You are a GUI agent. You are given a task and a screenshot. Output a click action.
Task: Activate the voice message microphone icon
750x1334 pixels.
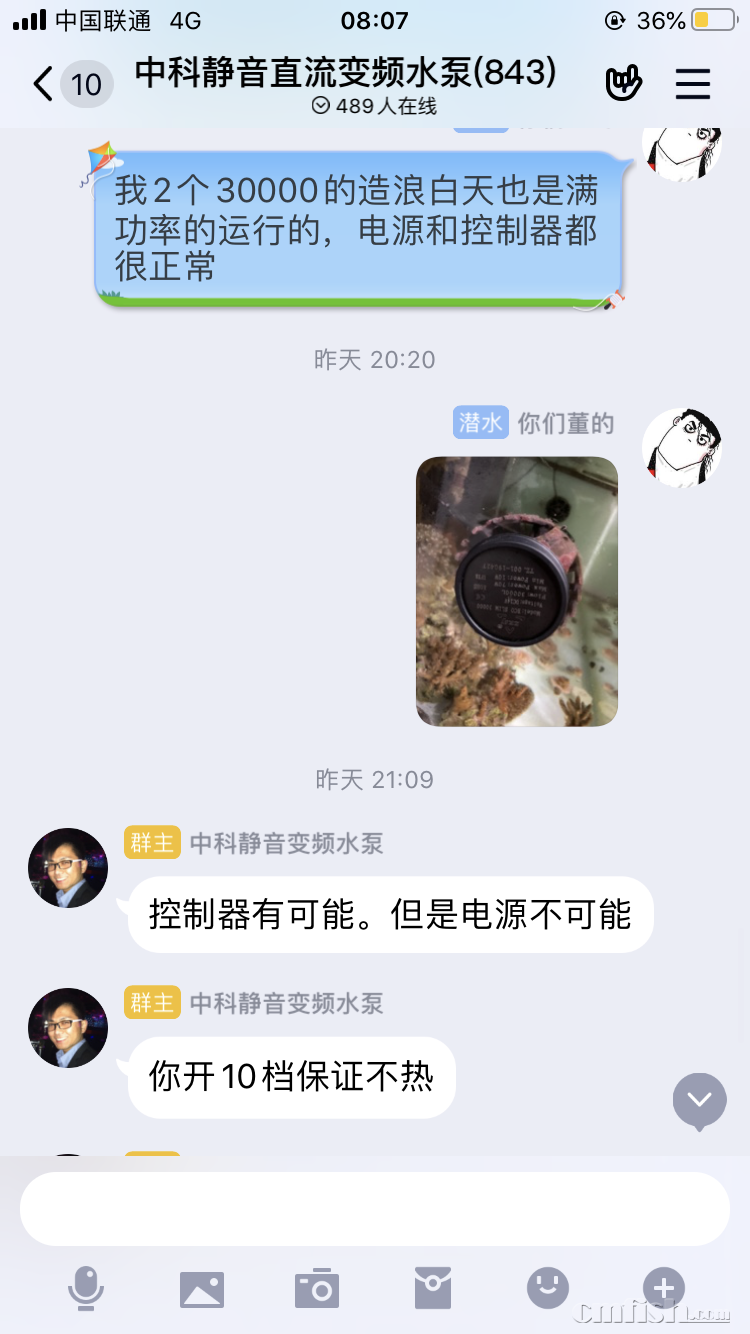pyautogui.click(x=86, y=1289)
